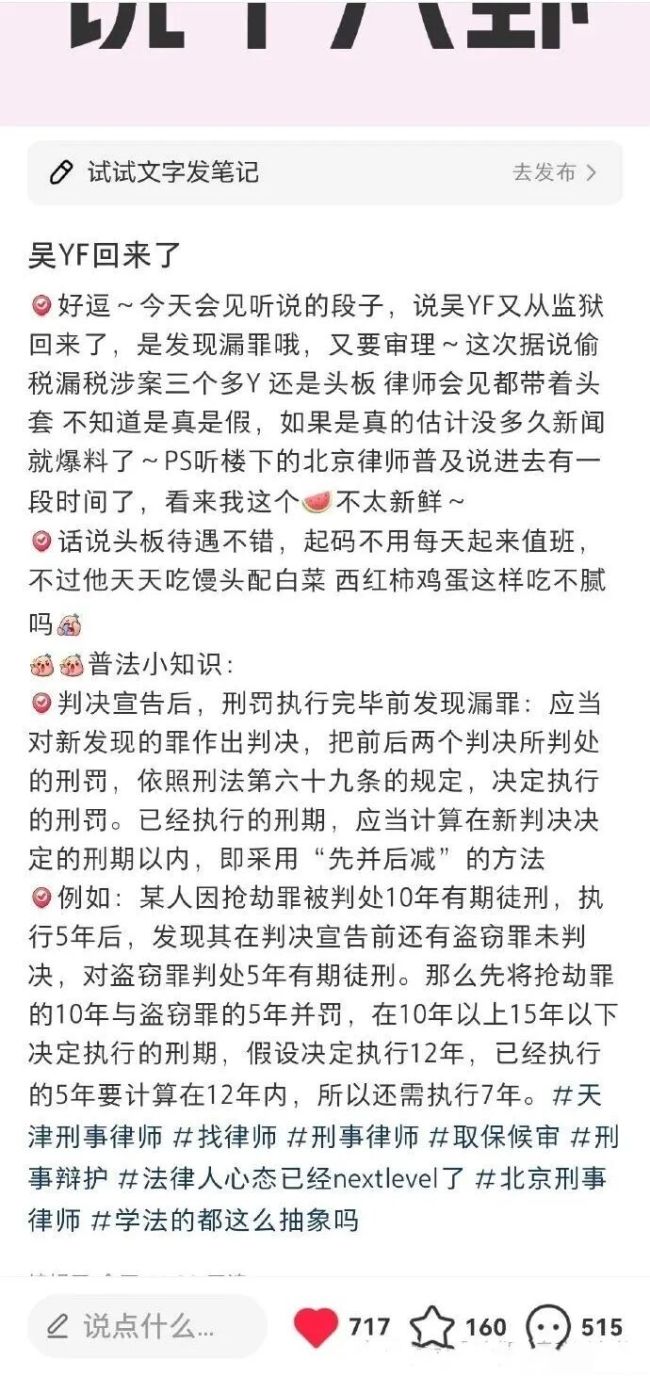
Task: Open the 说点什么 comment input
Action: 147,1327
